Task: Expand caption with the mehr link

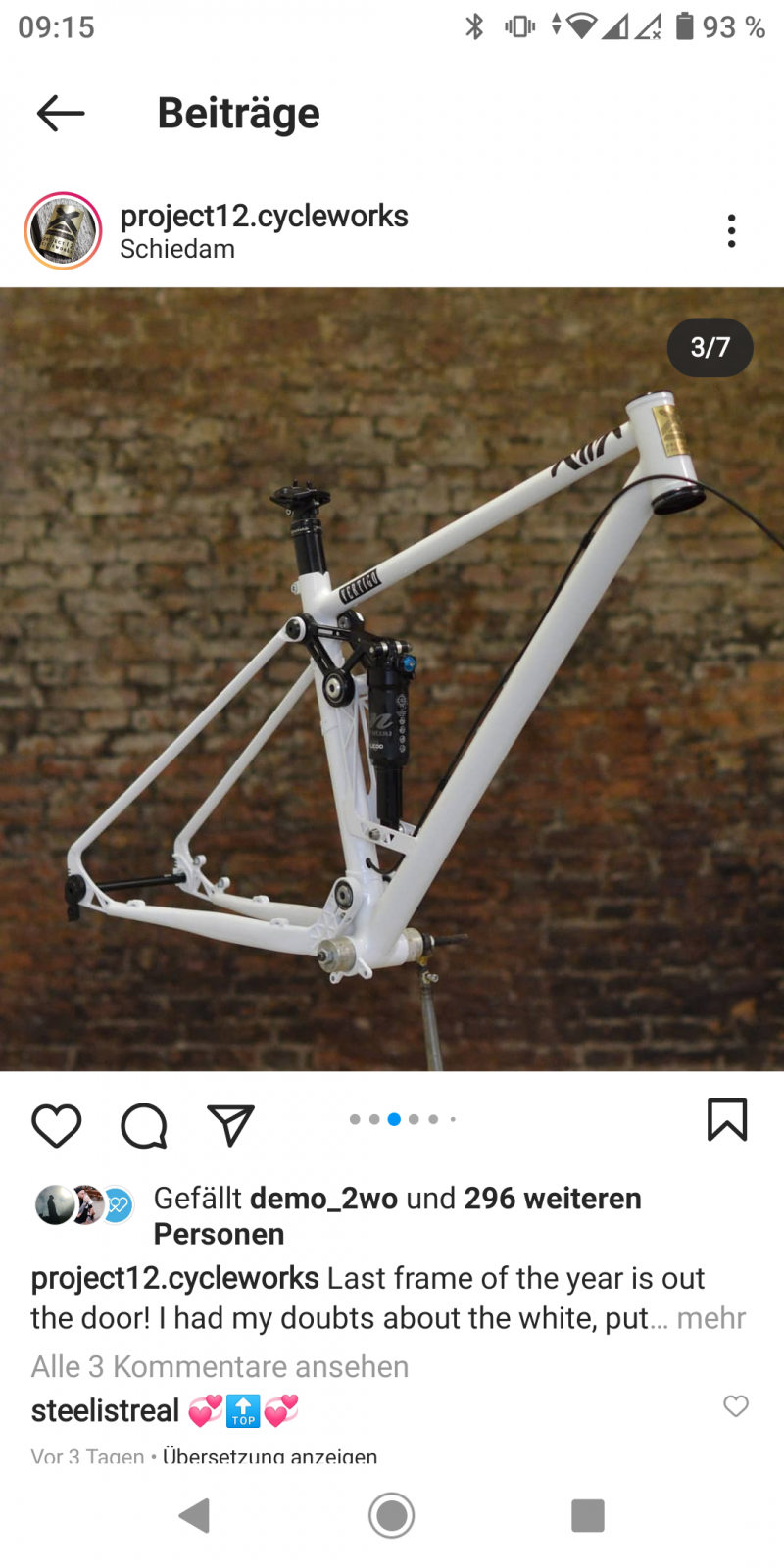Action: 711,1318
